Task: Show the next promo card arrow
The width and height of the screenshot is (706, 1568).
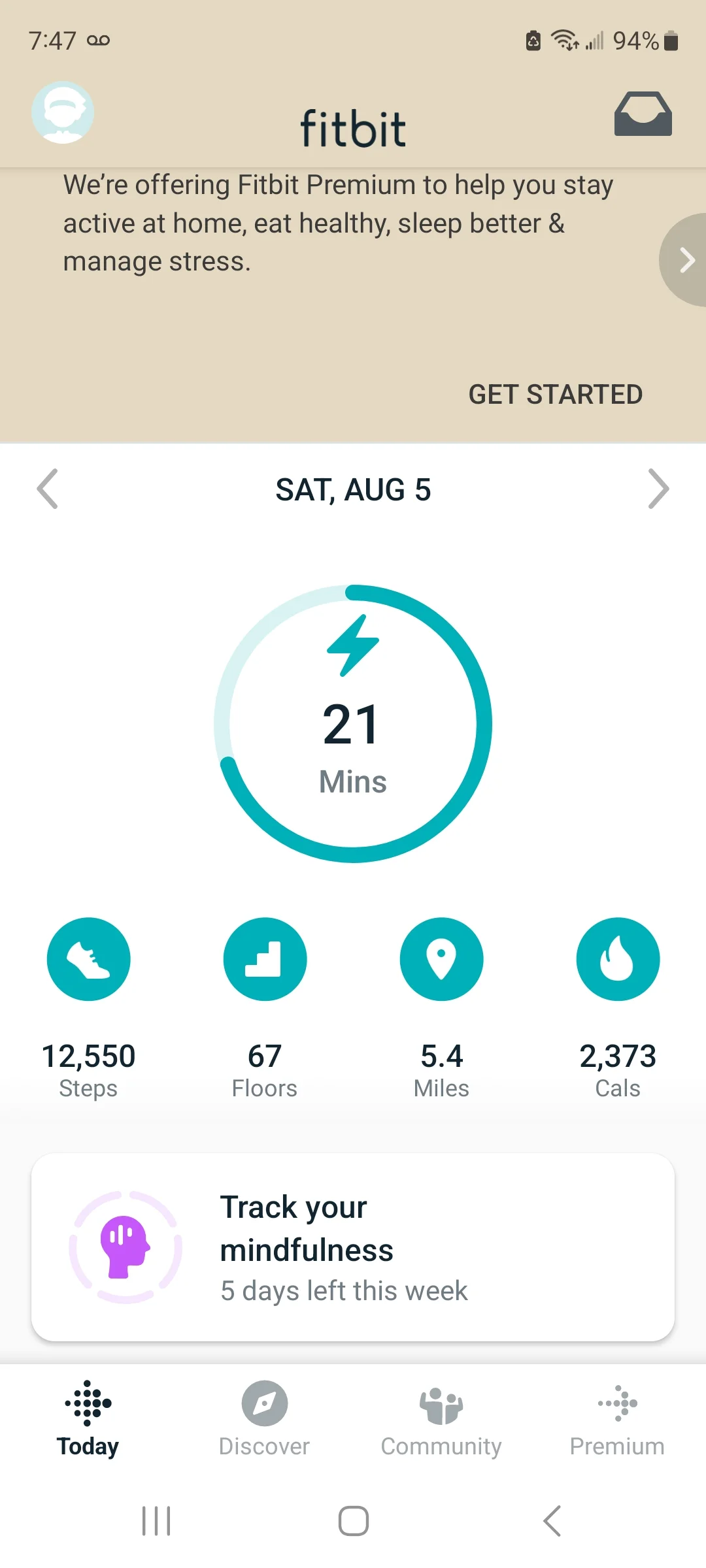Action: (685, 260)
